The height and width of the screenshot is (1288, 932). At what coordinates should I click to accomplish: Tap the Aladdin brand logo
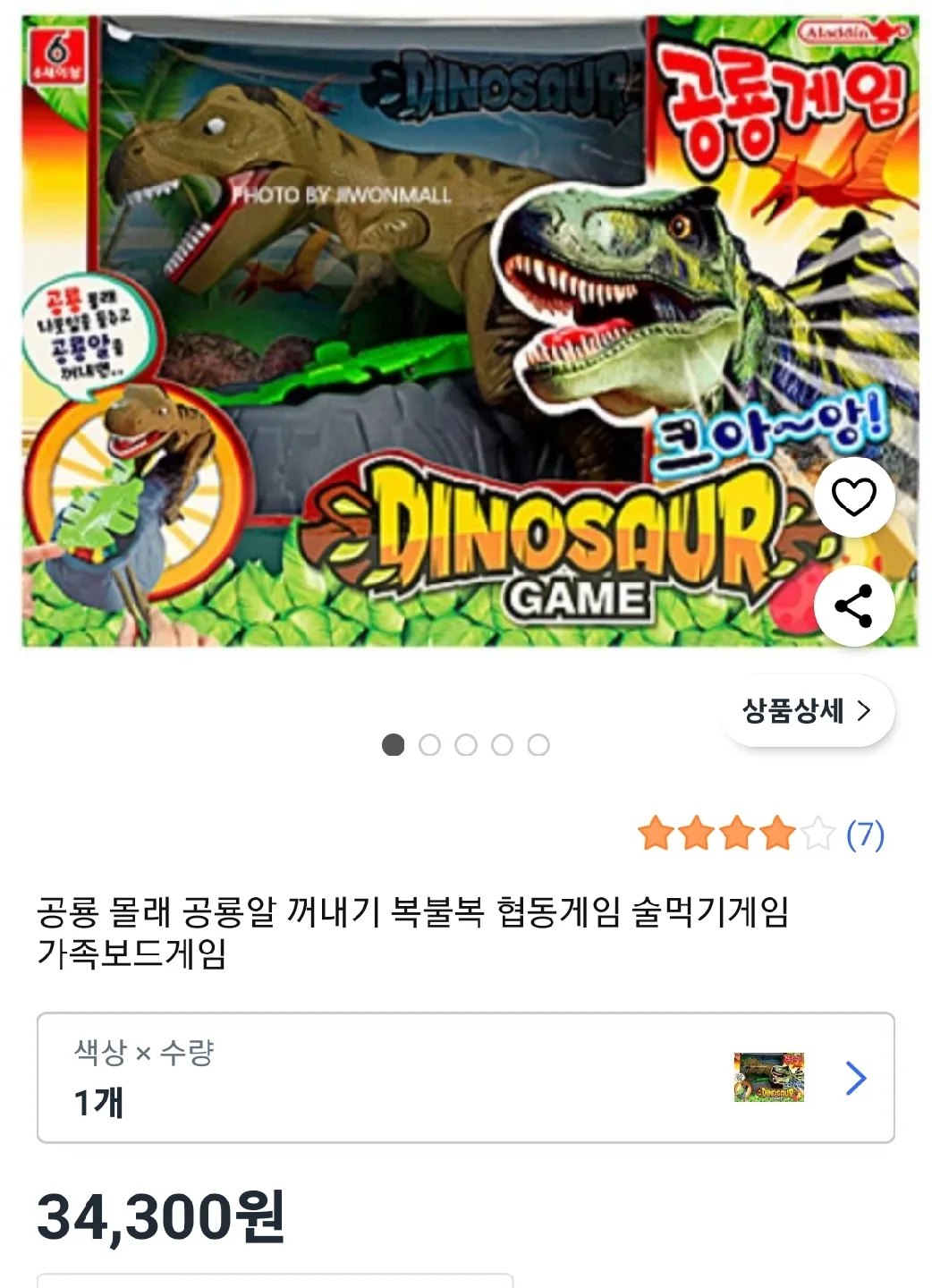coord(850,30)
